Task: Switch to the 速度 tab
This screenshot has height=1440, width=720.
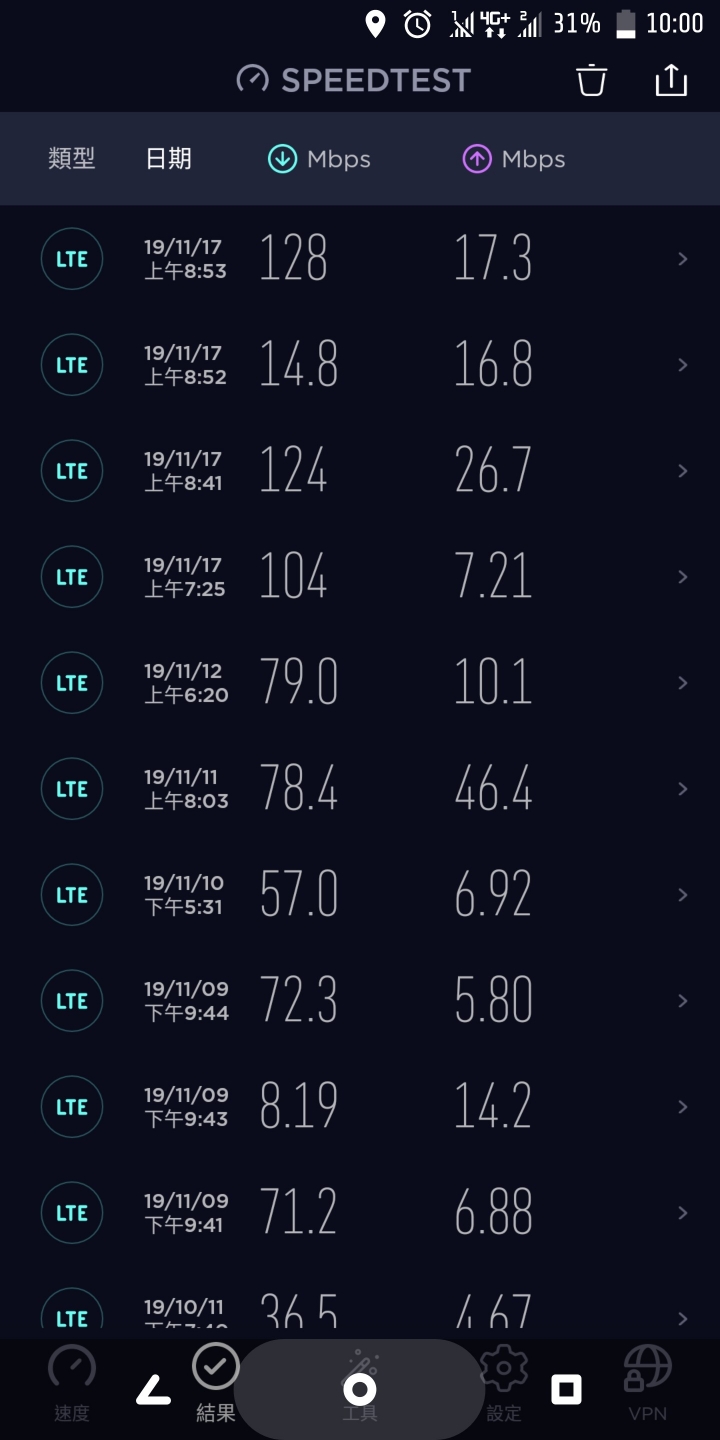Action: point(72,1384)
